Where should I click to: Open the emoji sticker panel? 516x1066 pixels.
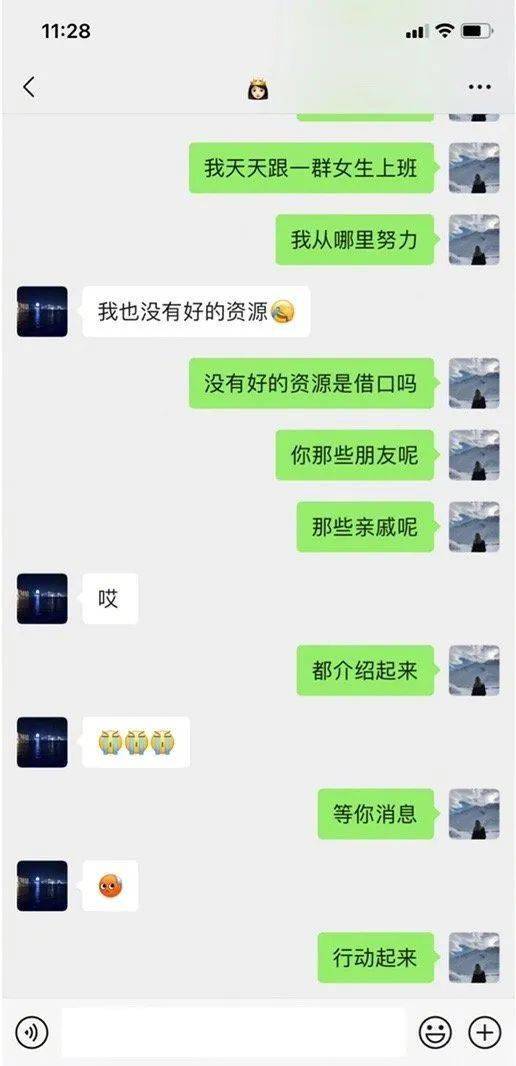[435, 1033]
